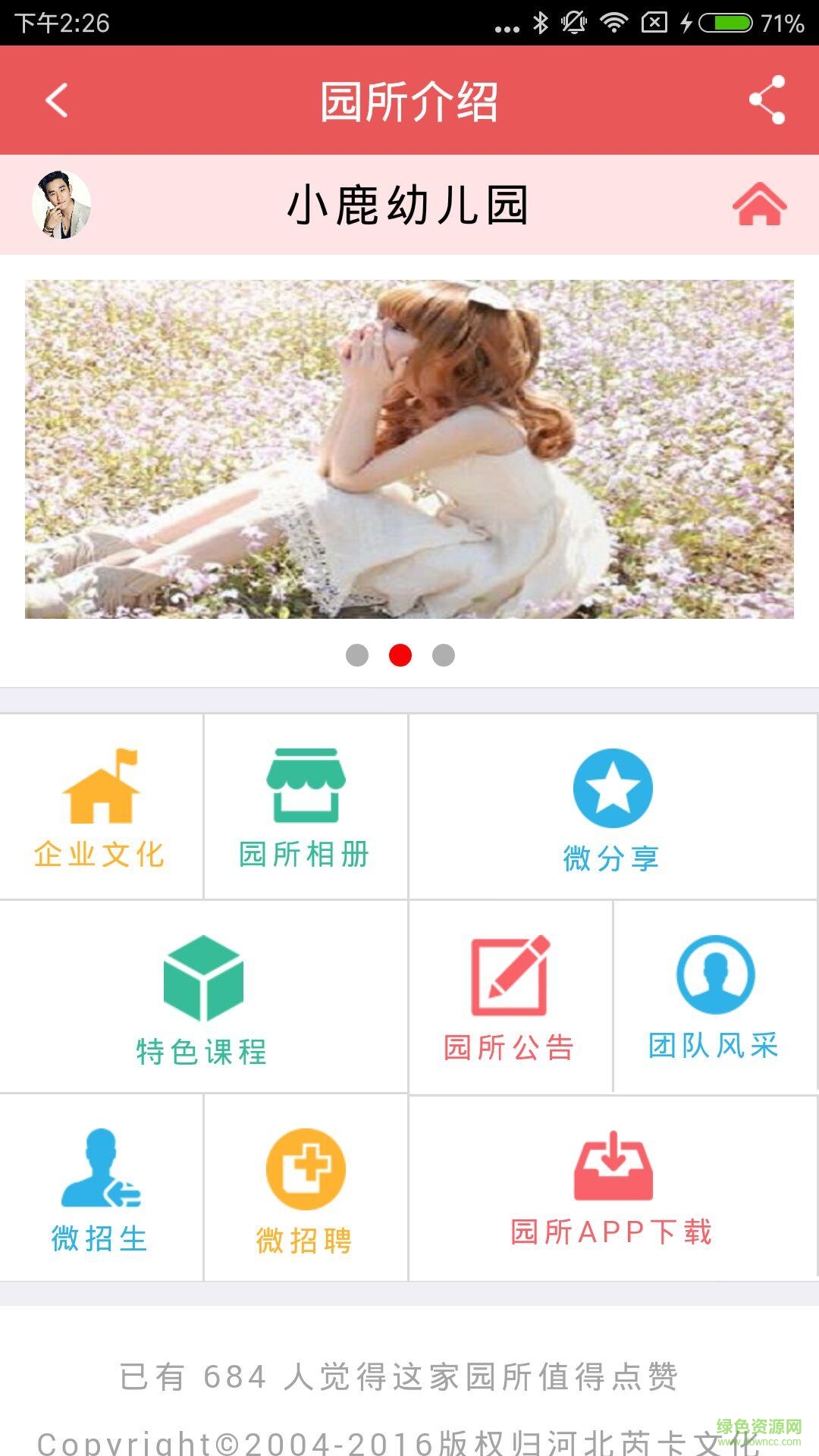View the 园所相册 album
819x1456 pixels.
306,807
